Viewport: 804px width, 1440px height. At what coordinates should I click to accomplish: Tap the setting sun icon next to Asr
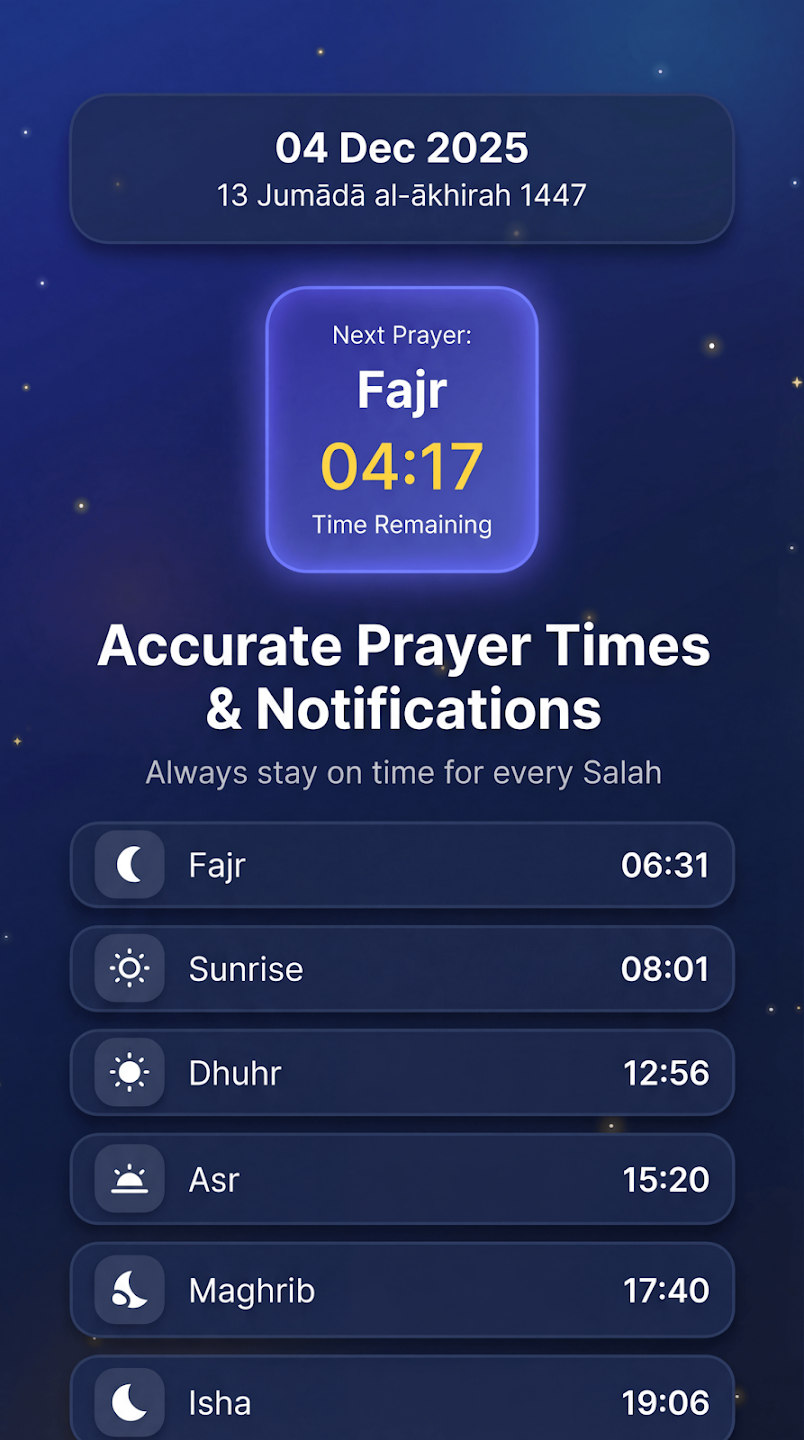pyautogui.click(x=125, y=1179)
